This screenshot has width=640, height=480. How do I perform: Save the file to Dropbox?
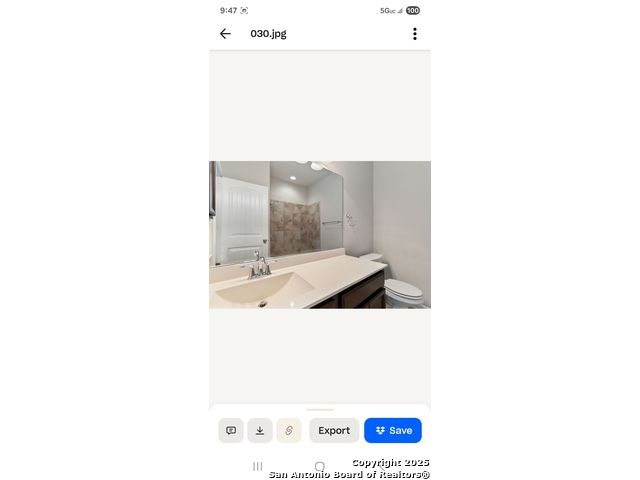tap(393, 430)
